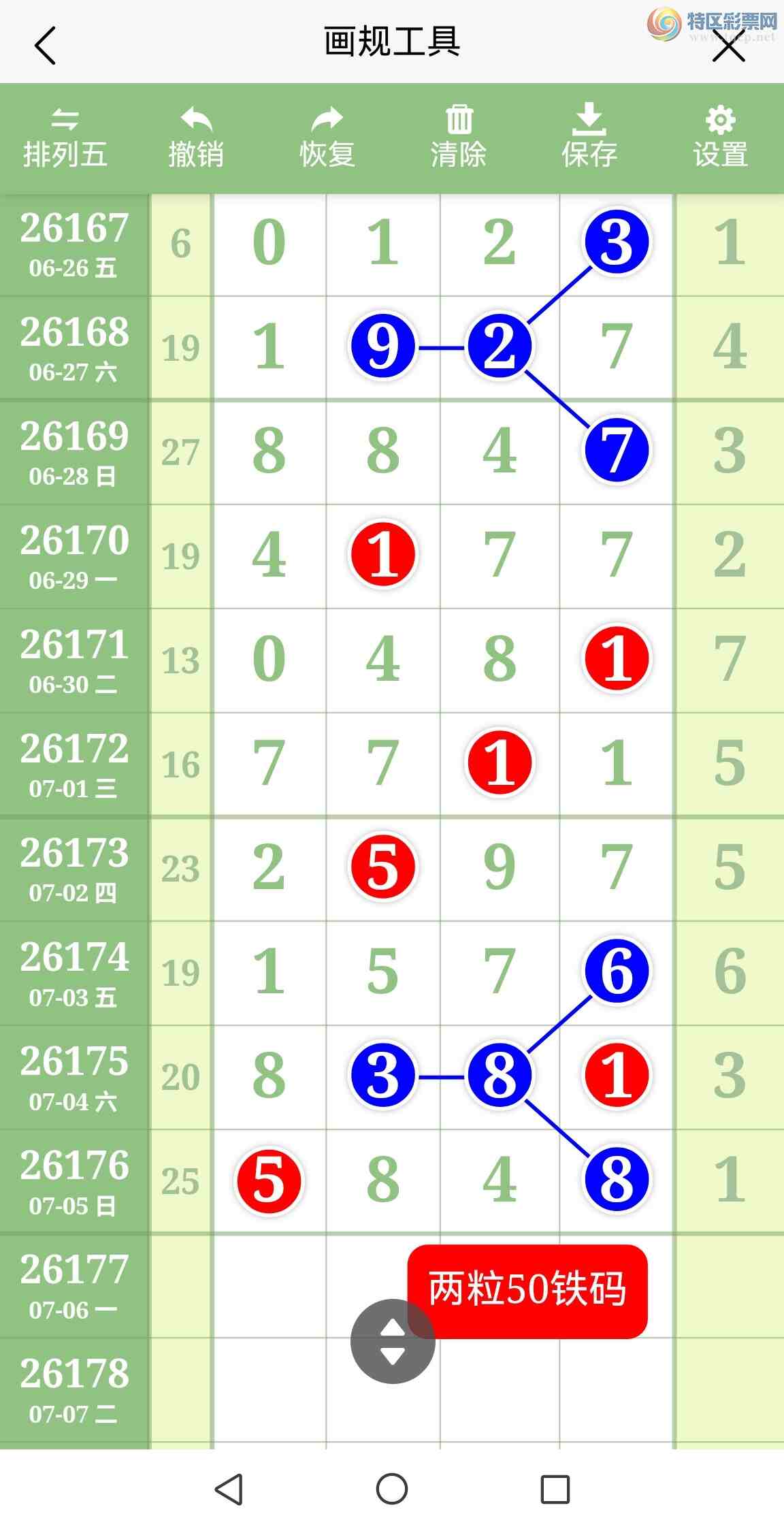Viewport: 784px width, 1529px height.
Task: Tap the system home button
Action: [x=392, y=1489]
